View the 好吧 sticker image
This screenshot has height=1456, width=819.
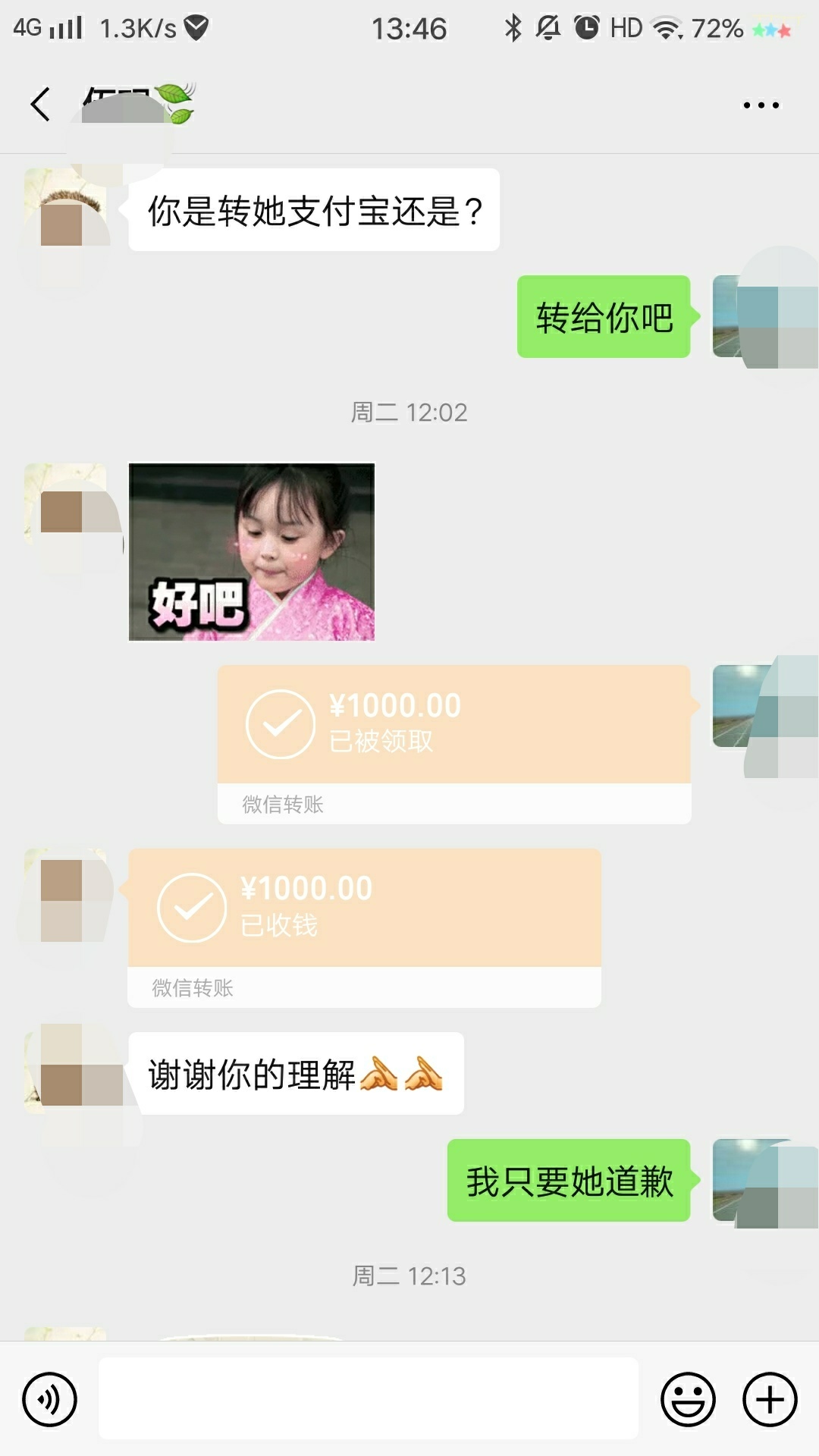coord(252,552)
